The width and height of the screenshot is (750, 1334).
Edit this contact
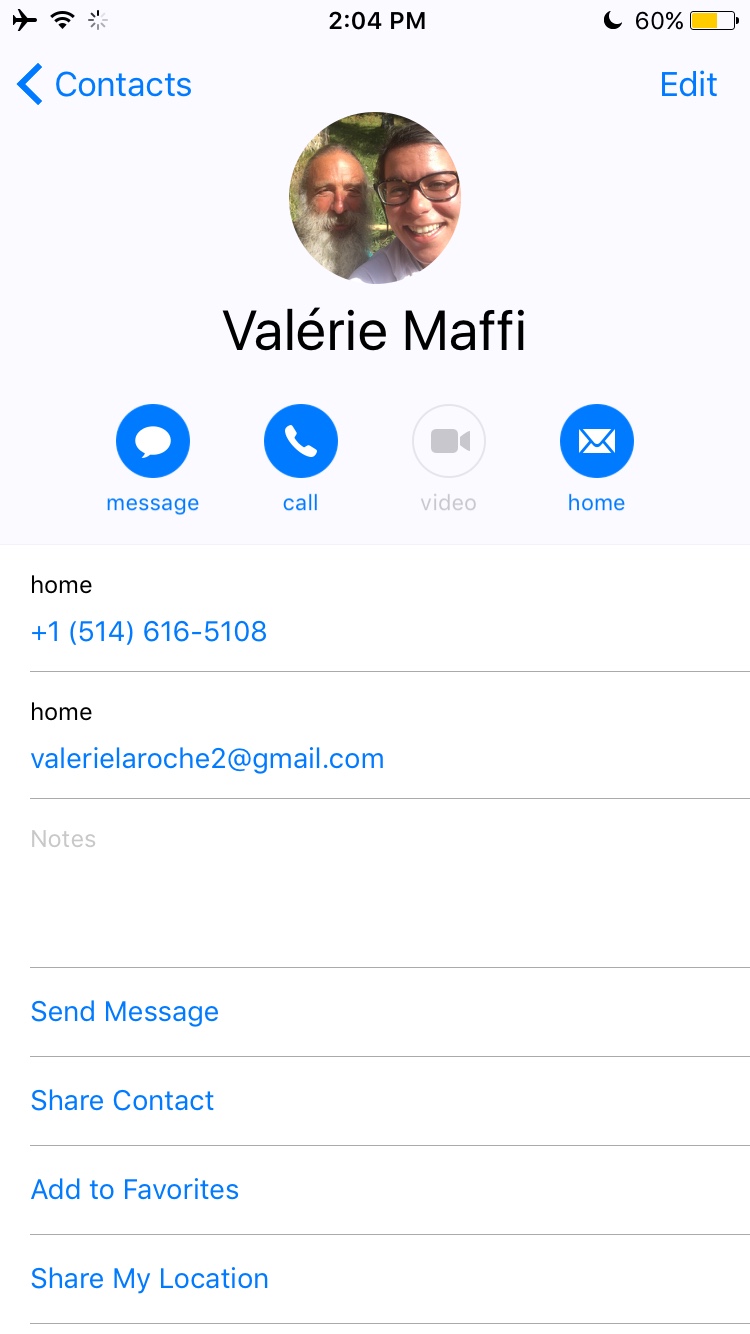(688, 85)
